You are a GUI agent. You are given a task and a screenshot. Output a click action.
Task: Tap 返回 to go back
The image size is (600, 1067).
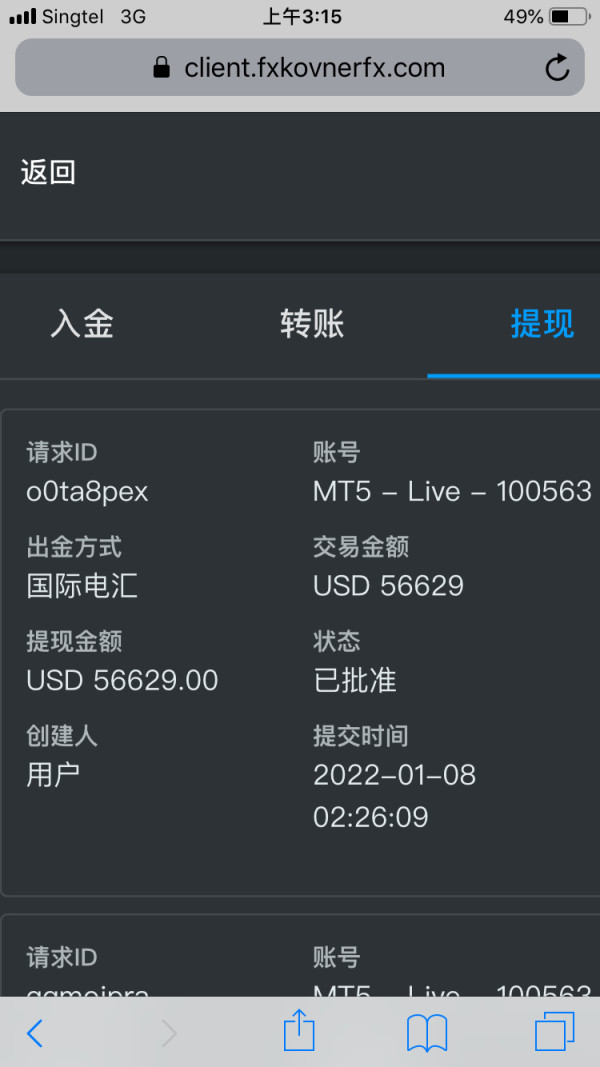coord(48,173)
